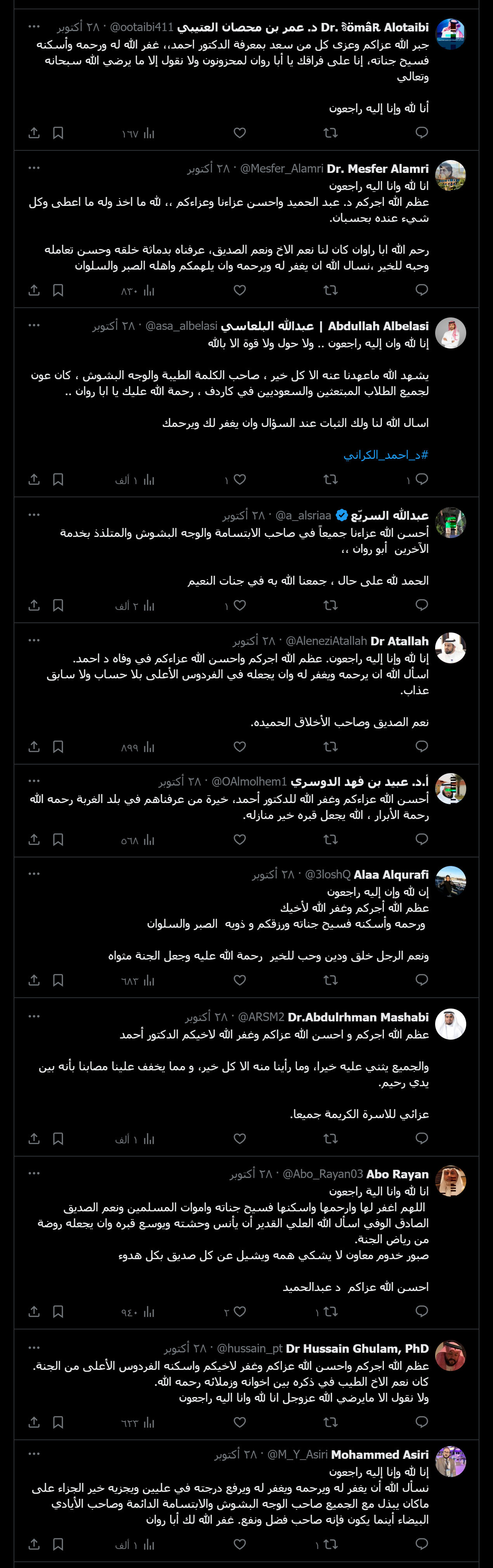Retweet Abdullah Albelasi's tweet

point(331,480)
